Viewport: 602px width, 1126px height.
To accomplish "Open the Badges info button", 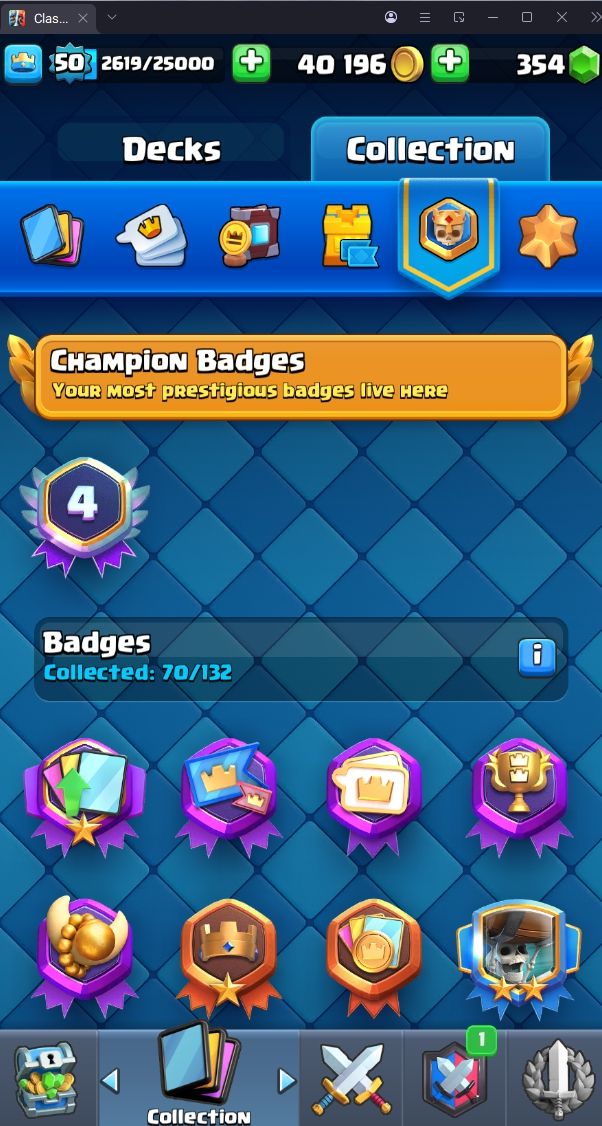I will click(x=537, y=657).
